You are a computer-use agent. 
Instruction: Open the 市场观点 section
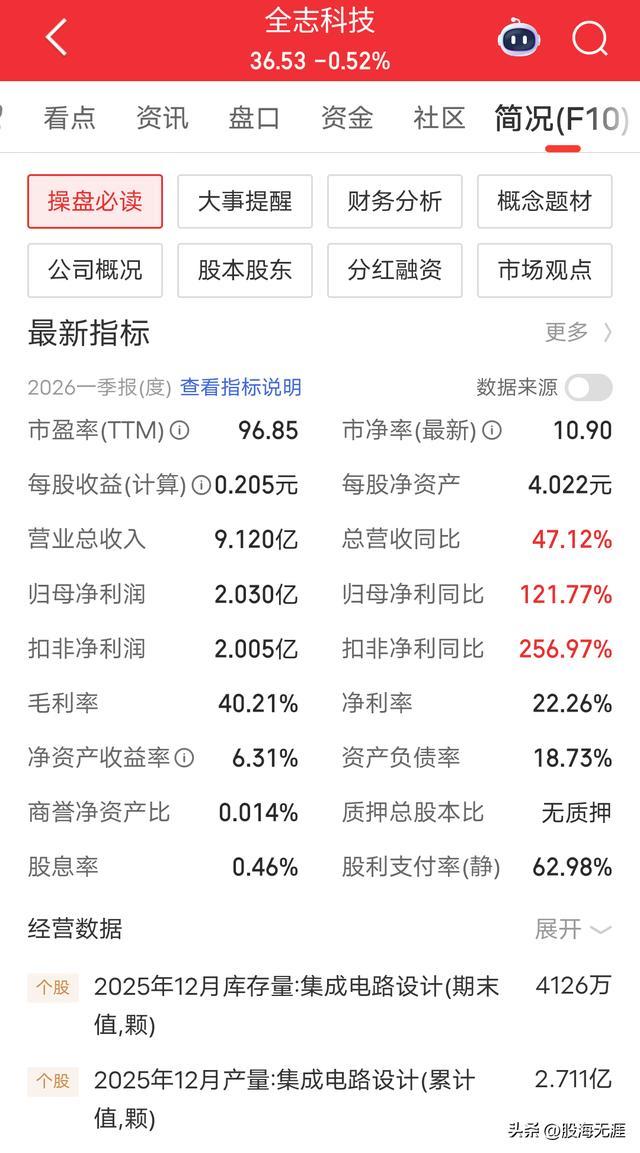click(x=544, y=271)
